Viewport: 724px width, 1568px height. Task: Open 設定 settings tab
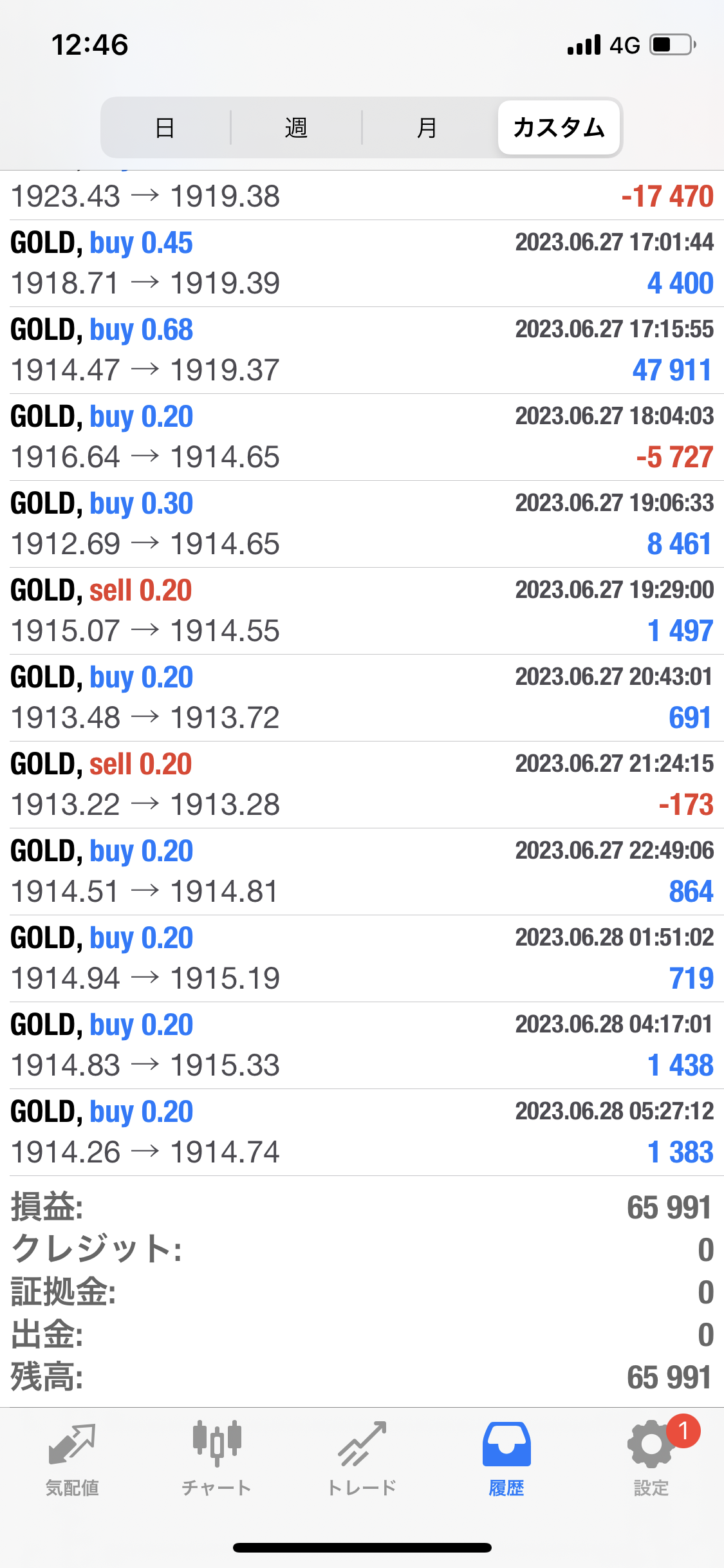point(651,1459)
